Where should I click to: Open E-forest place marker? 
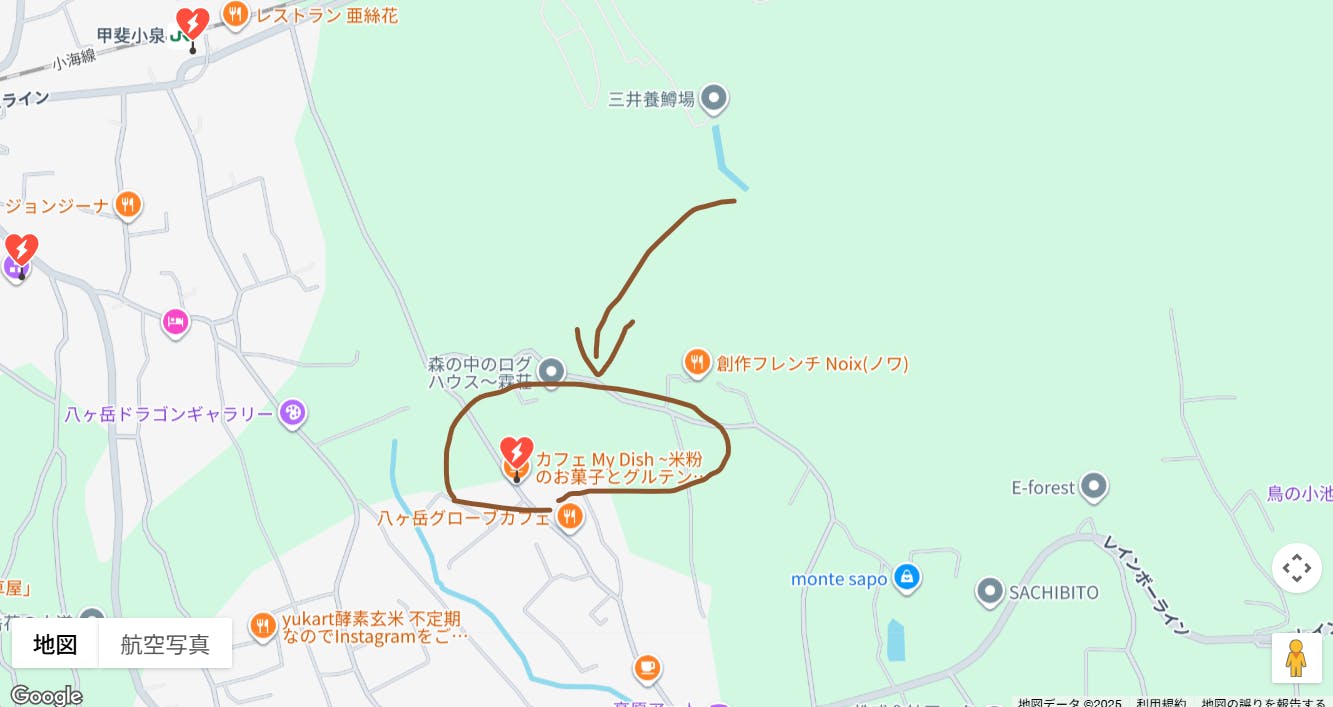click(x=1094, y=487)
